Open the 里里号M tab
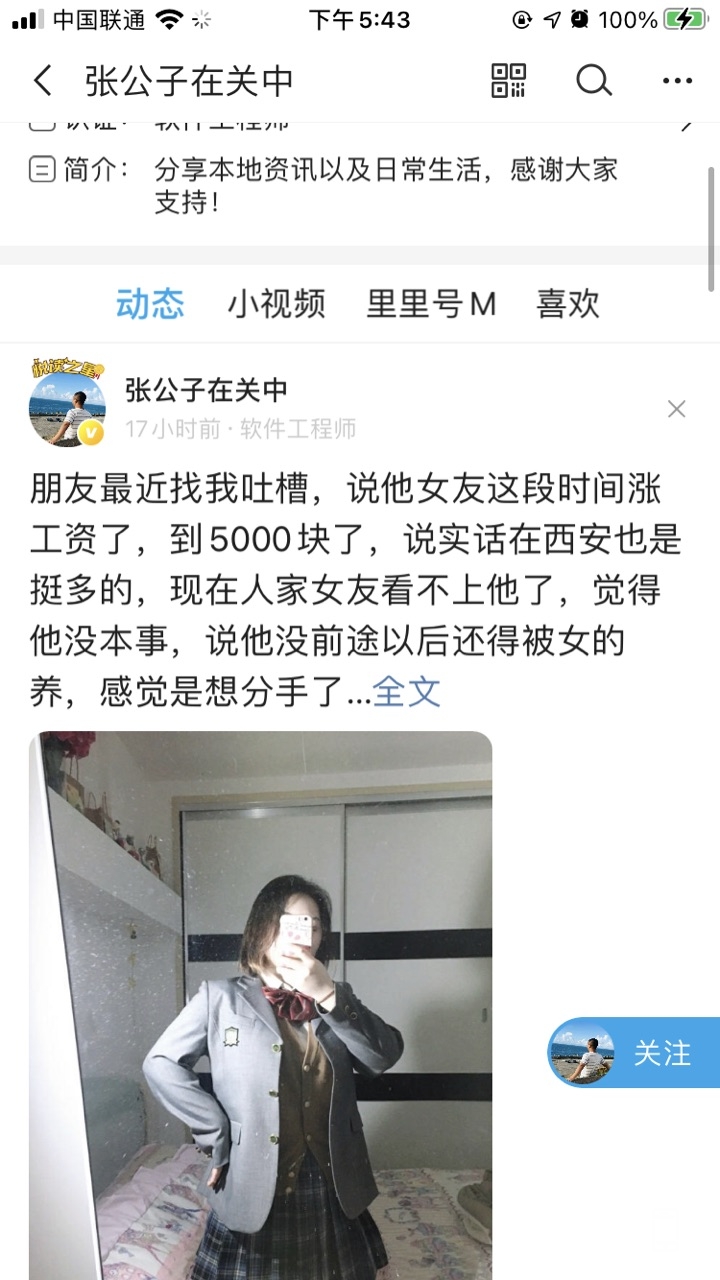Viewport: 720px width, 1280px height. coord(430,304)
